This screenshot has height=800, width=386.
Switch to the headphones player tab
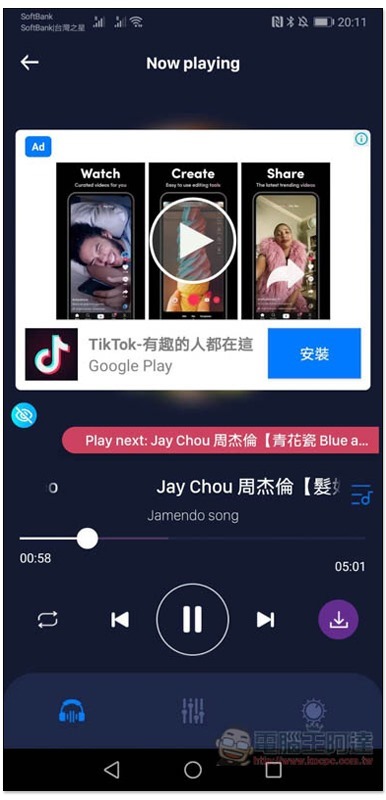coord(72,711)
